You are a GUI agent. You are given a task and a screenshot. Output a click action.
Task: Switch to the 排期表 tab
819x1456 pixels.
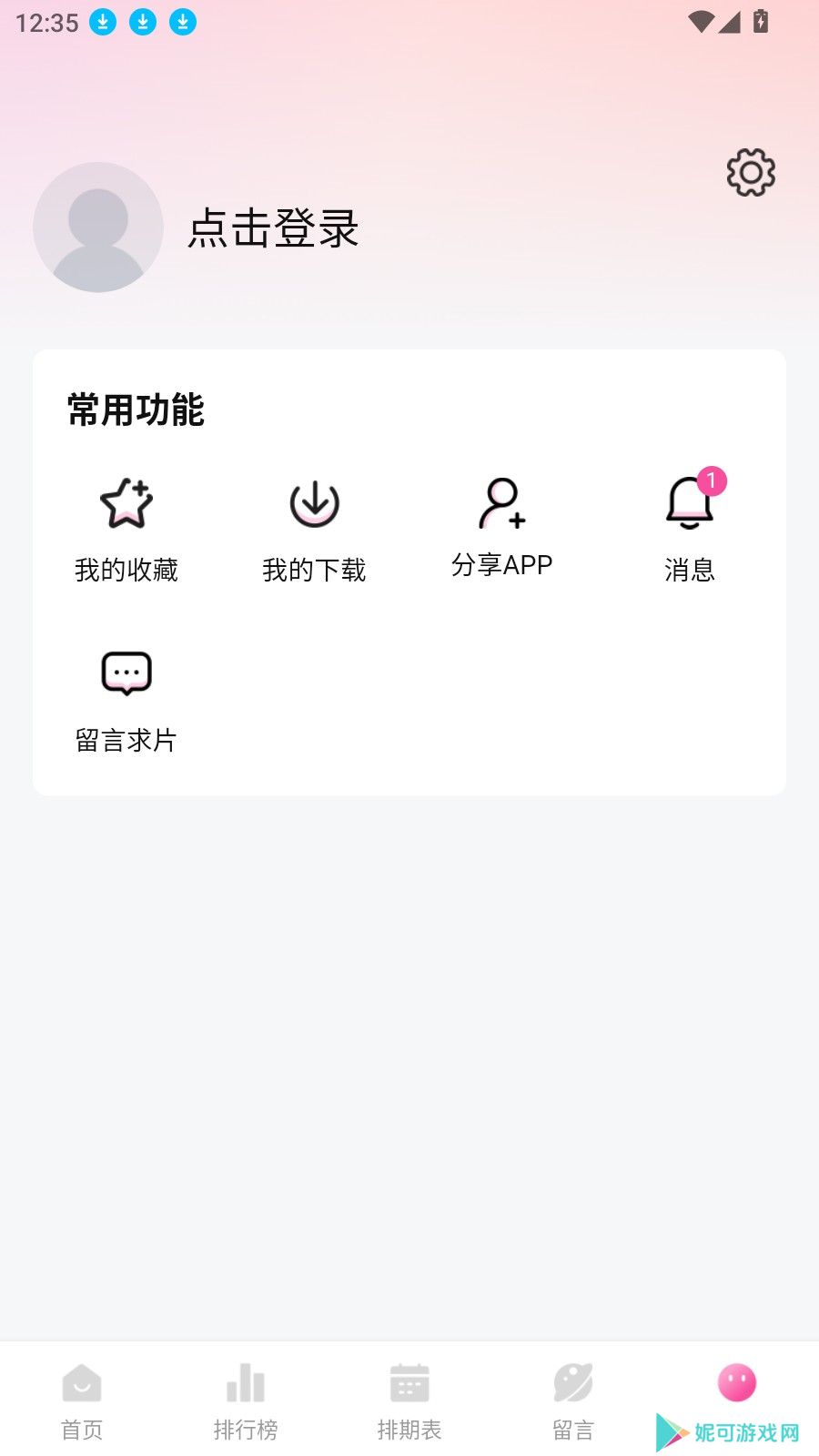[x=409, y=1402]
